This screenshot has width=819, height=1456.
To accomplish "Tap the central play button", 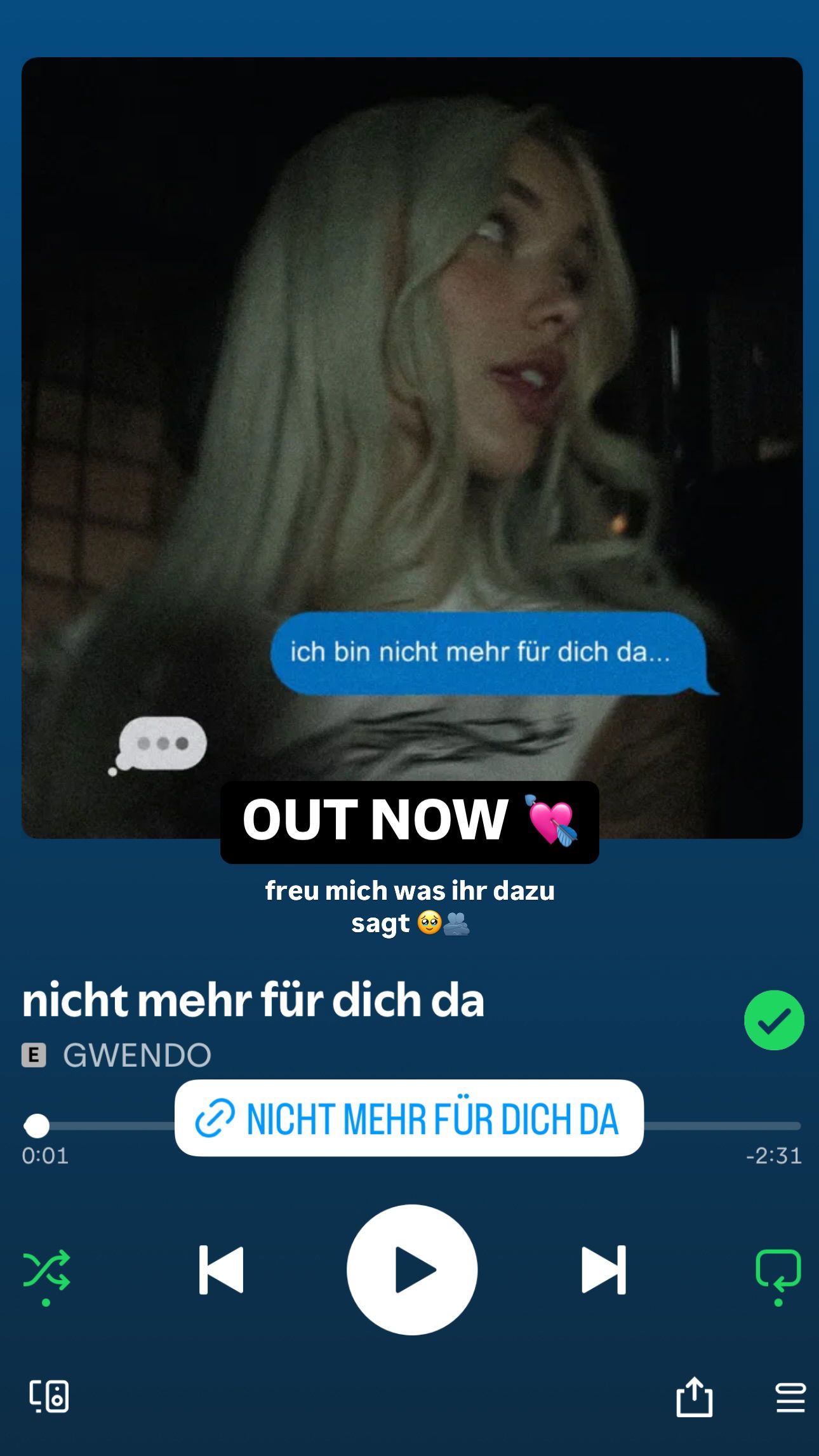I will click(x=409, y=1269).
